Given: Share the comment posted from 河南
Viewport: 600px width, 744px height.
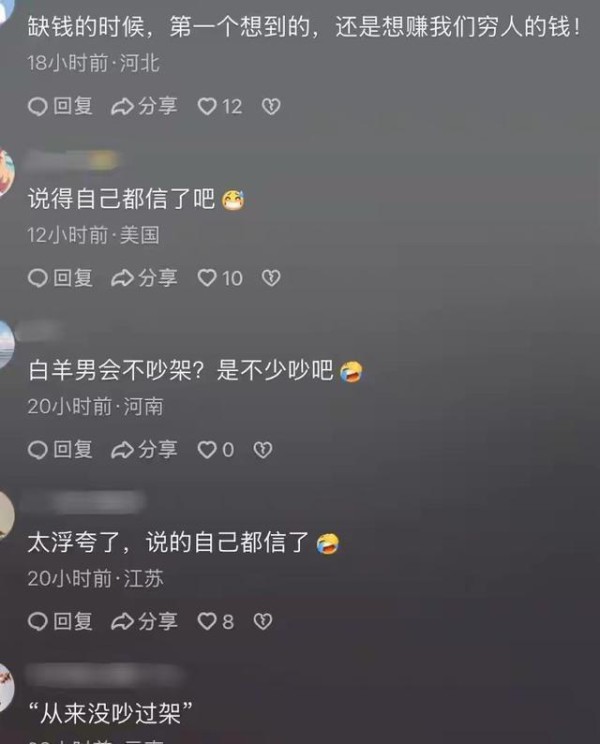Looking at the screenshot, I should [144, 450].
